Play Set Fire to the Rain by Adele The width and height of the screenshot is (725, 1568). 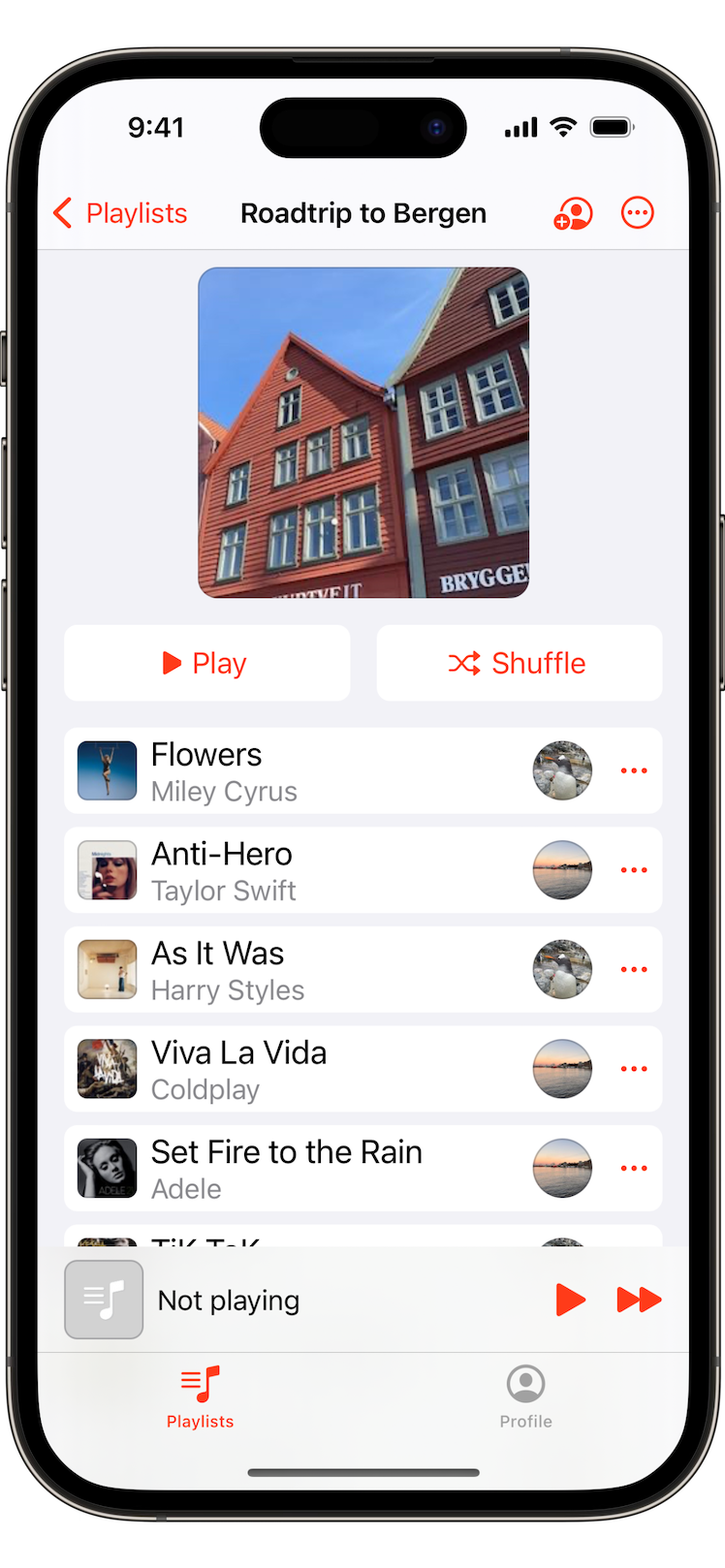(x=291, y=1169)
